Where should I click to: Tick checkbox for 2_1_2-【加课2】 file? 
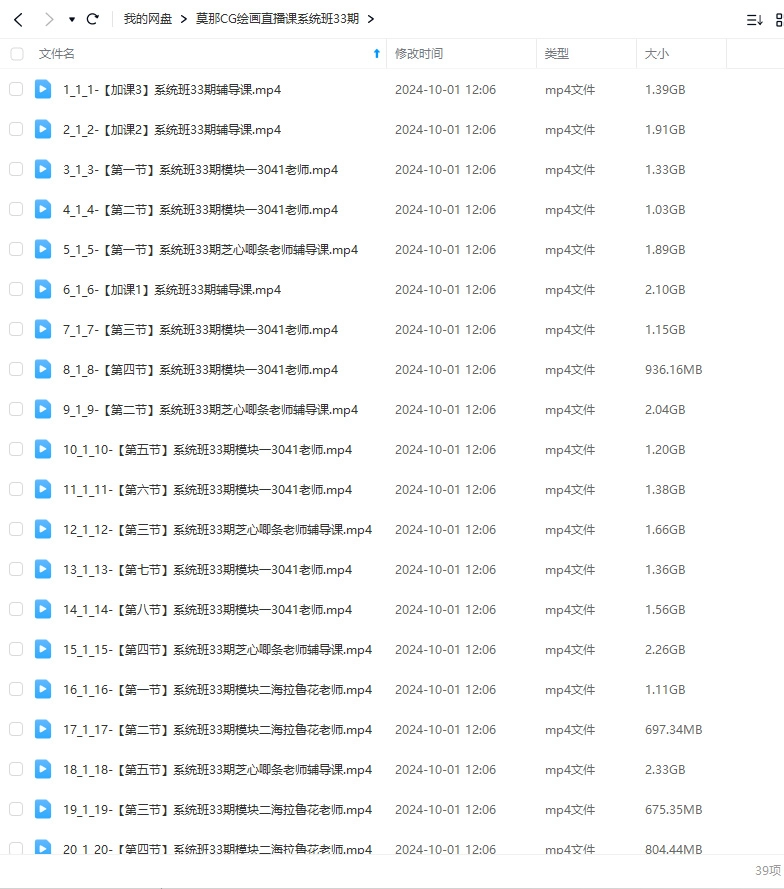coord(16,129)
